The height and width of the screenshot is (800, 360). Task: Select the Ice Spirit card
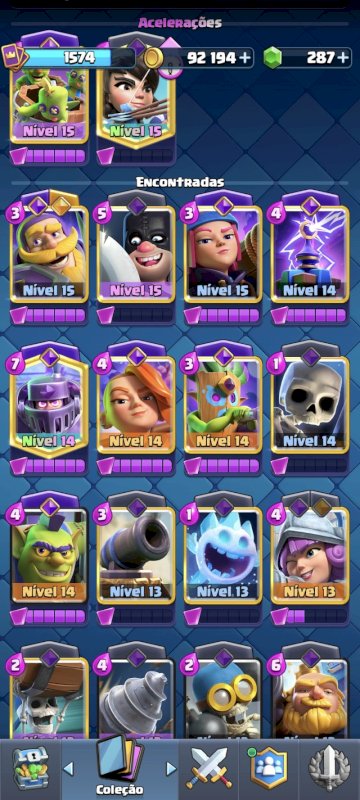223,555
